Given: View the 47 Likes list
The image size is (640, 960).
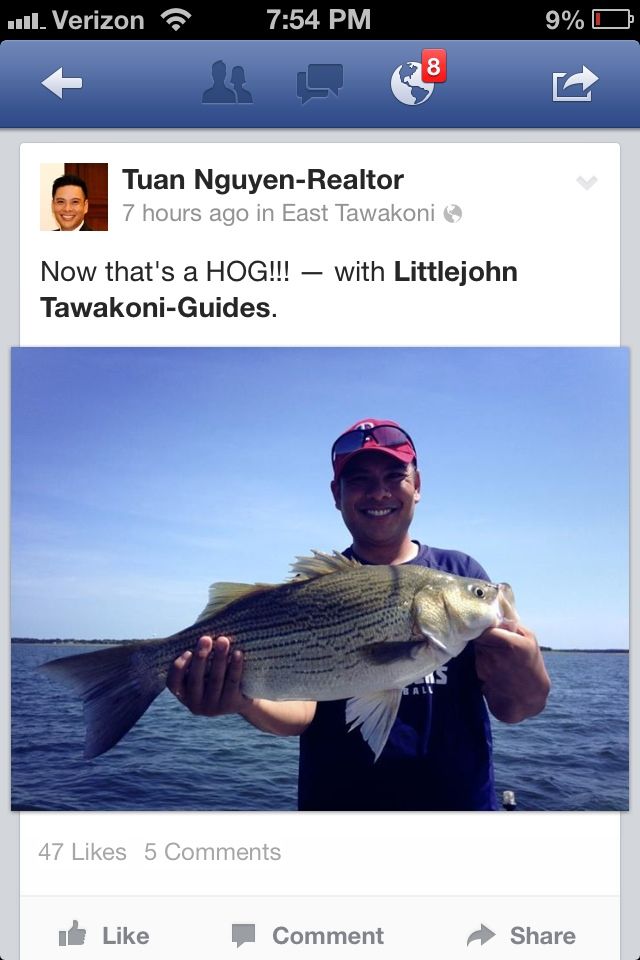Looking at the screenshot, I should (82, 852).
